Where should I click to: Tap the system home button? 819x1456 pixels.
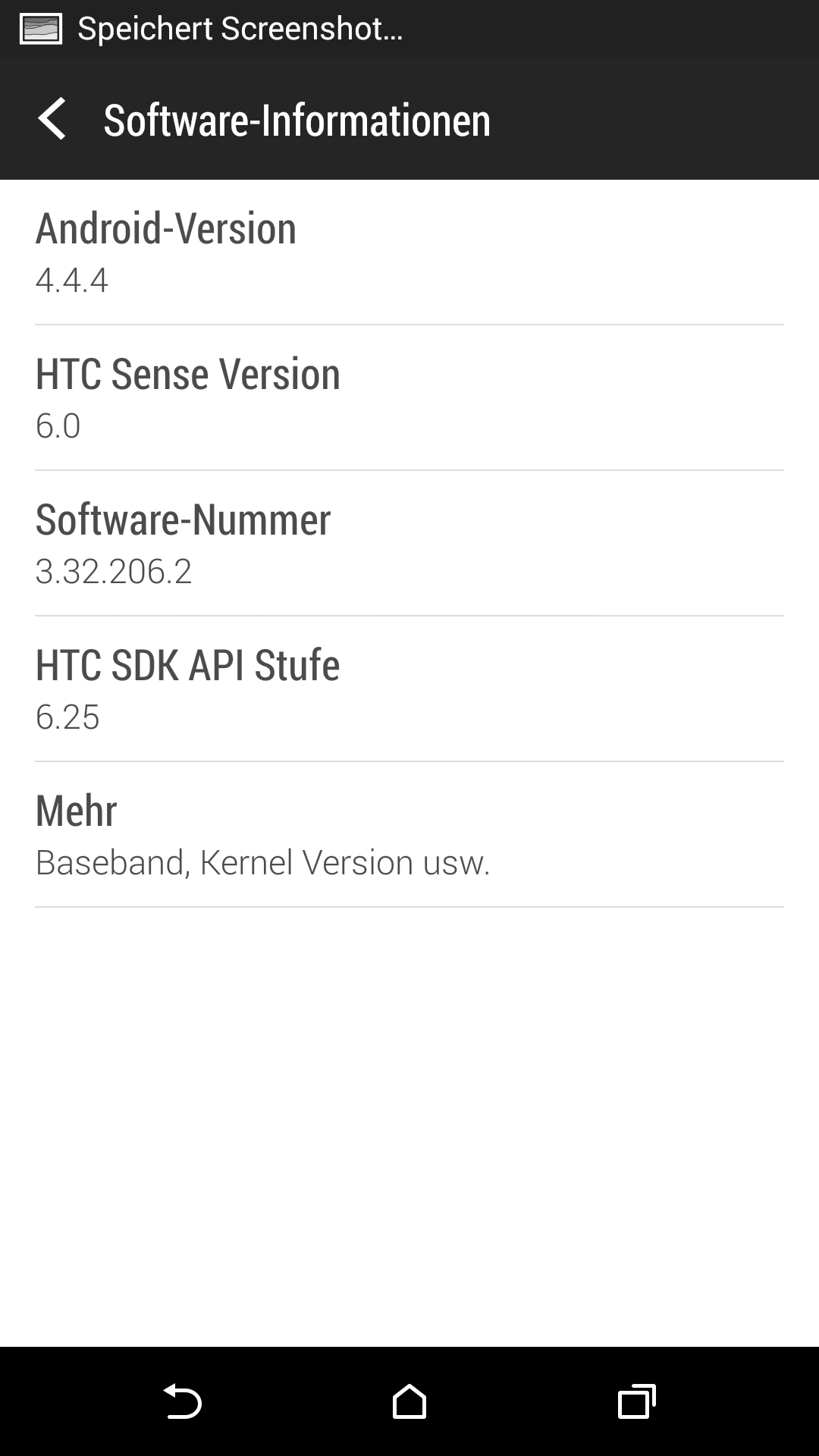click(x=409, y=1401)
